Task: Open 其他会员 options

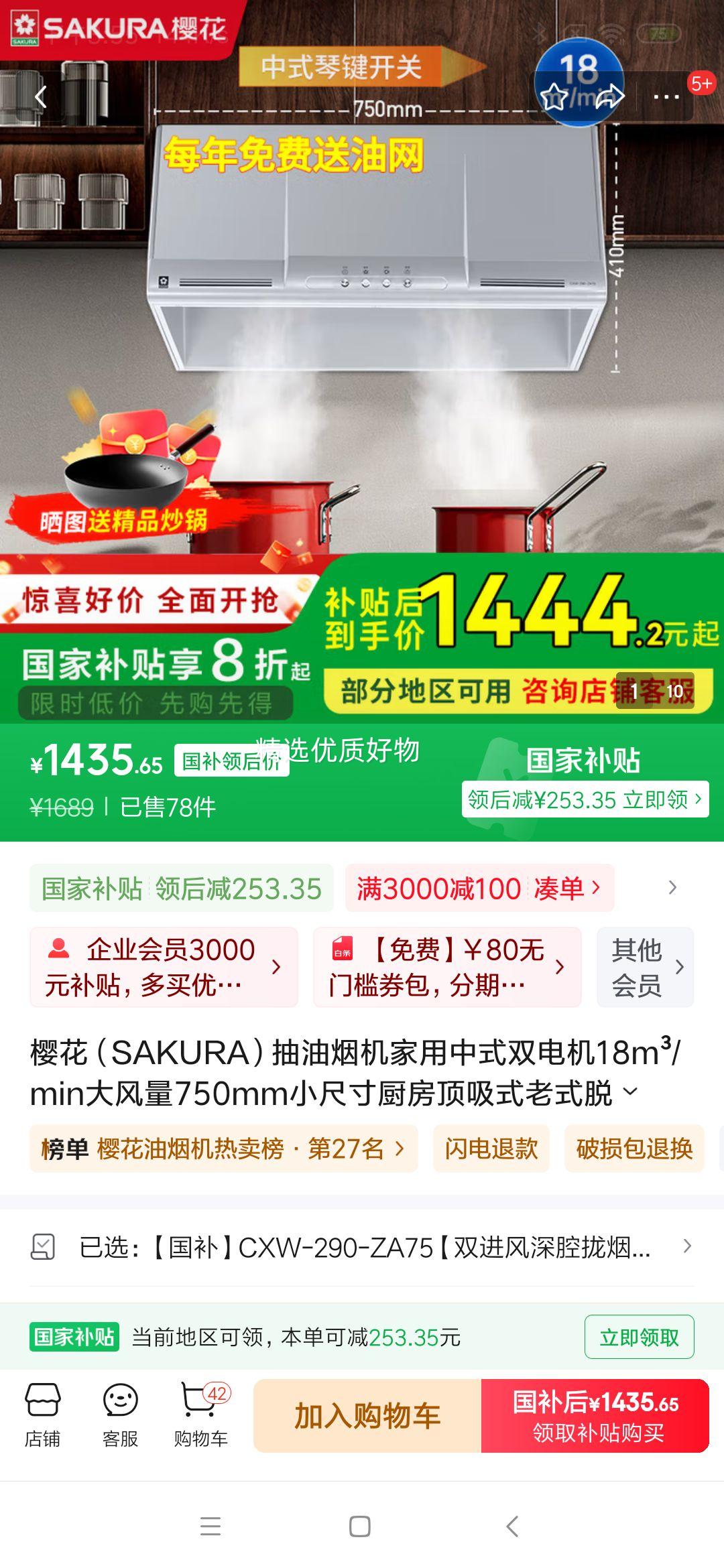Action: 645,967
